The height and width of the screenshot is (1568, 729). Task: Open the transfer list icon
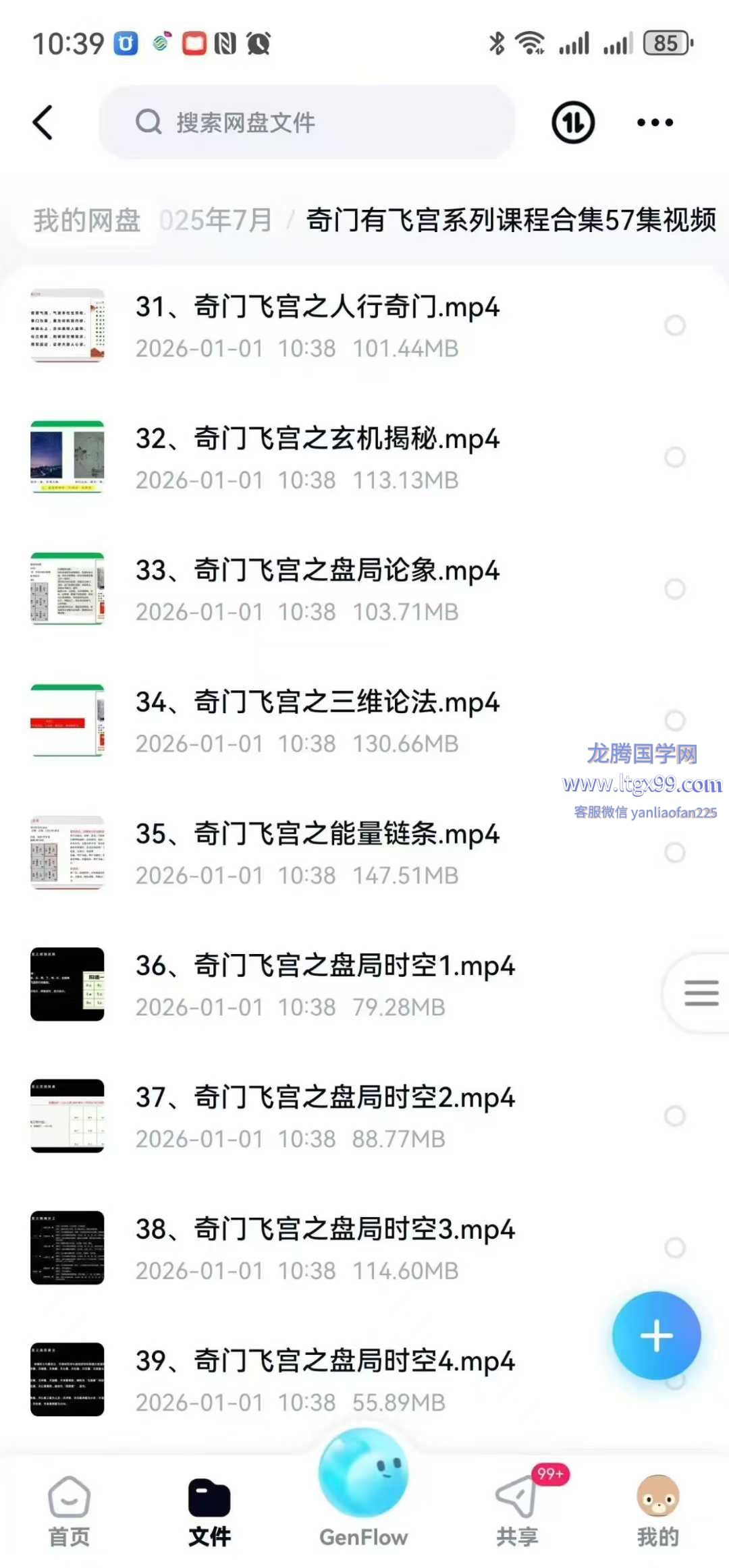(x=573, y=123)
